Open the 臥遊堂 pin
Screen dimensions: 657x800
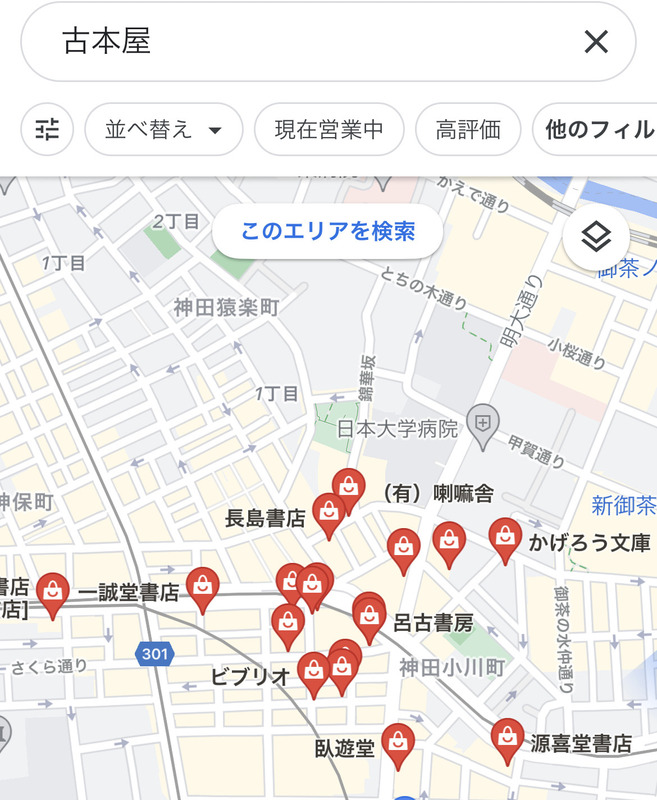point(398,743)
